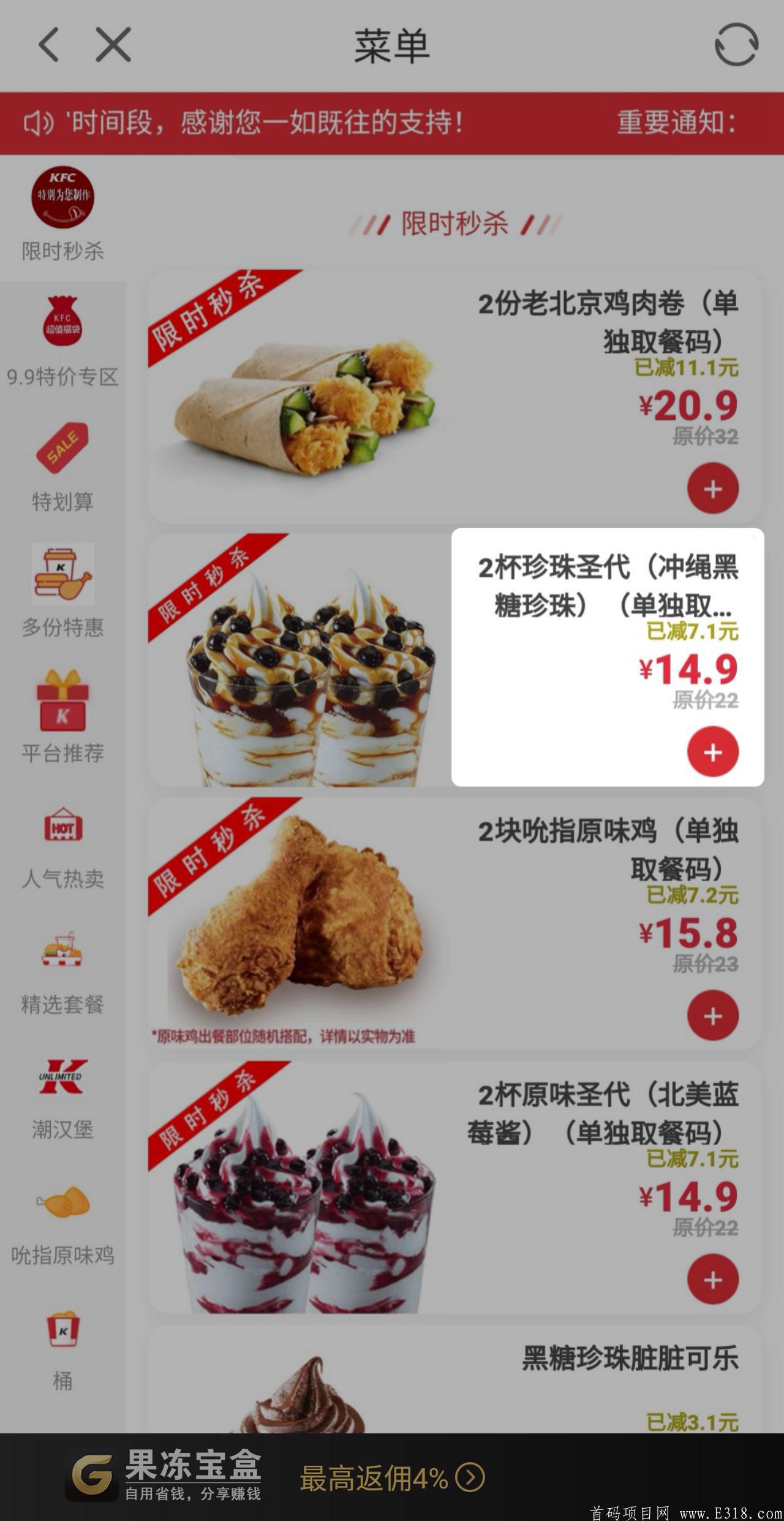Open the 桶 category
The width and height of the screenshot is (784, 1521).
click(62, 1347)
